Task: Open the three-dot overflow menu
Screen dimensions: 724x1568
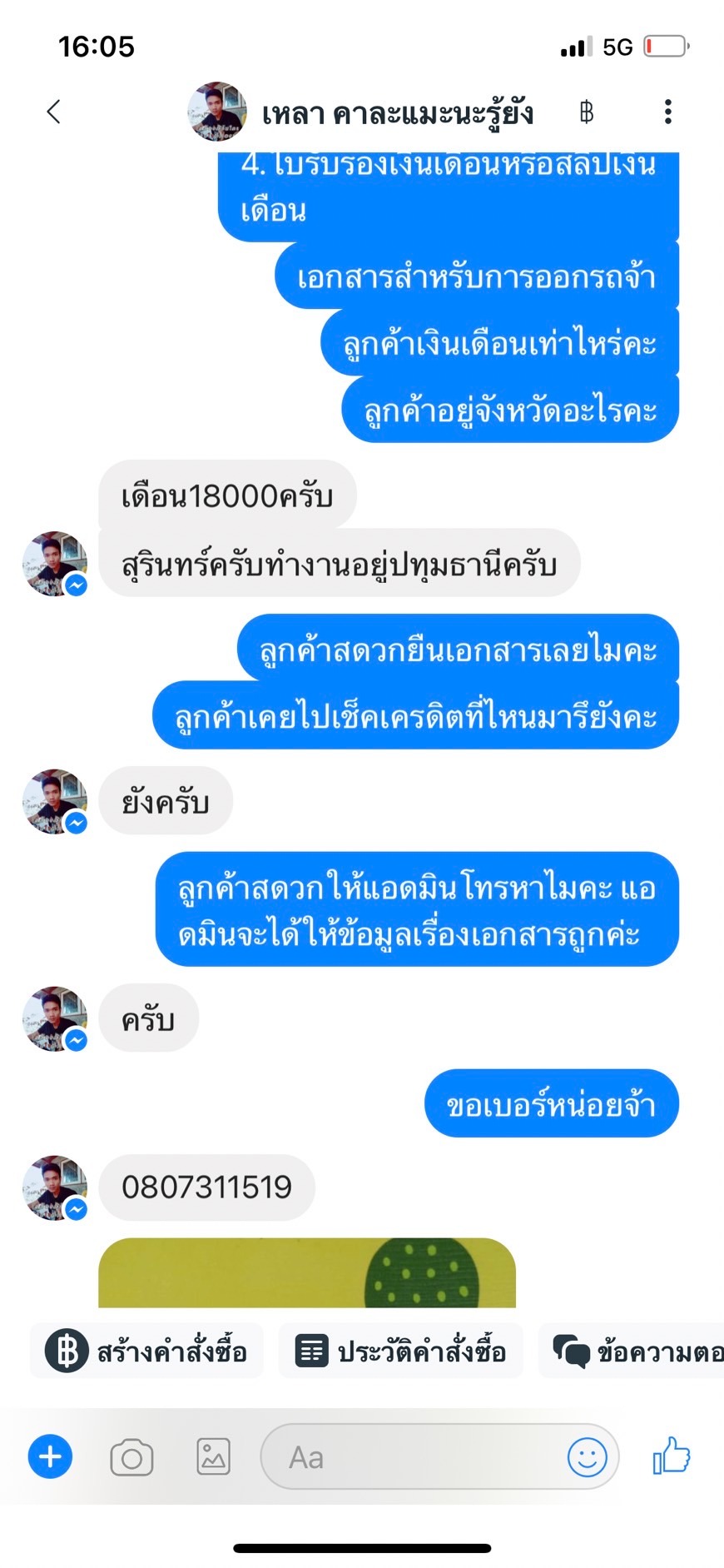Action: (x=667, y=112)
